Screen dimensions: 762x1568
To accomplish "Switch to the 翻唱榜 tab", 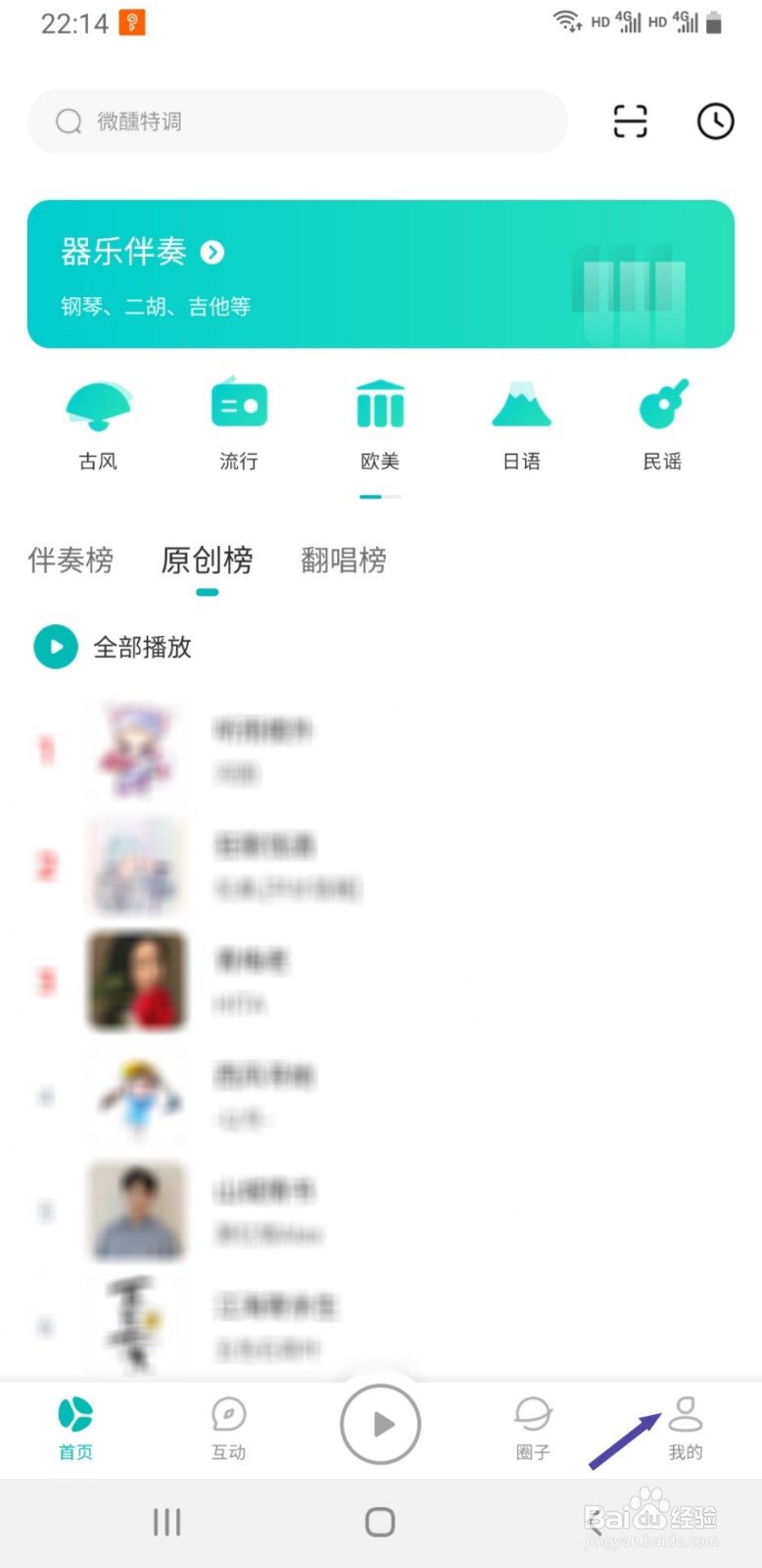I will [x=342, y=560].
